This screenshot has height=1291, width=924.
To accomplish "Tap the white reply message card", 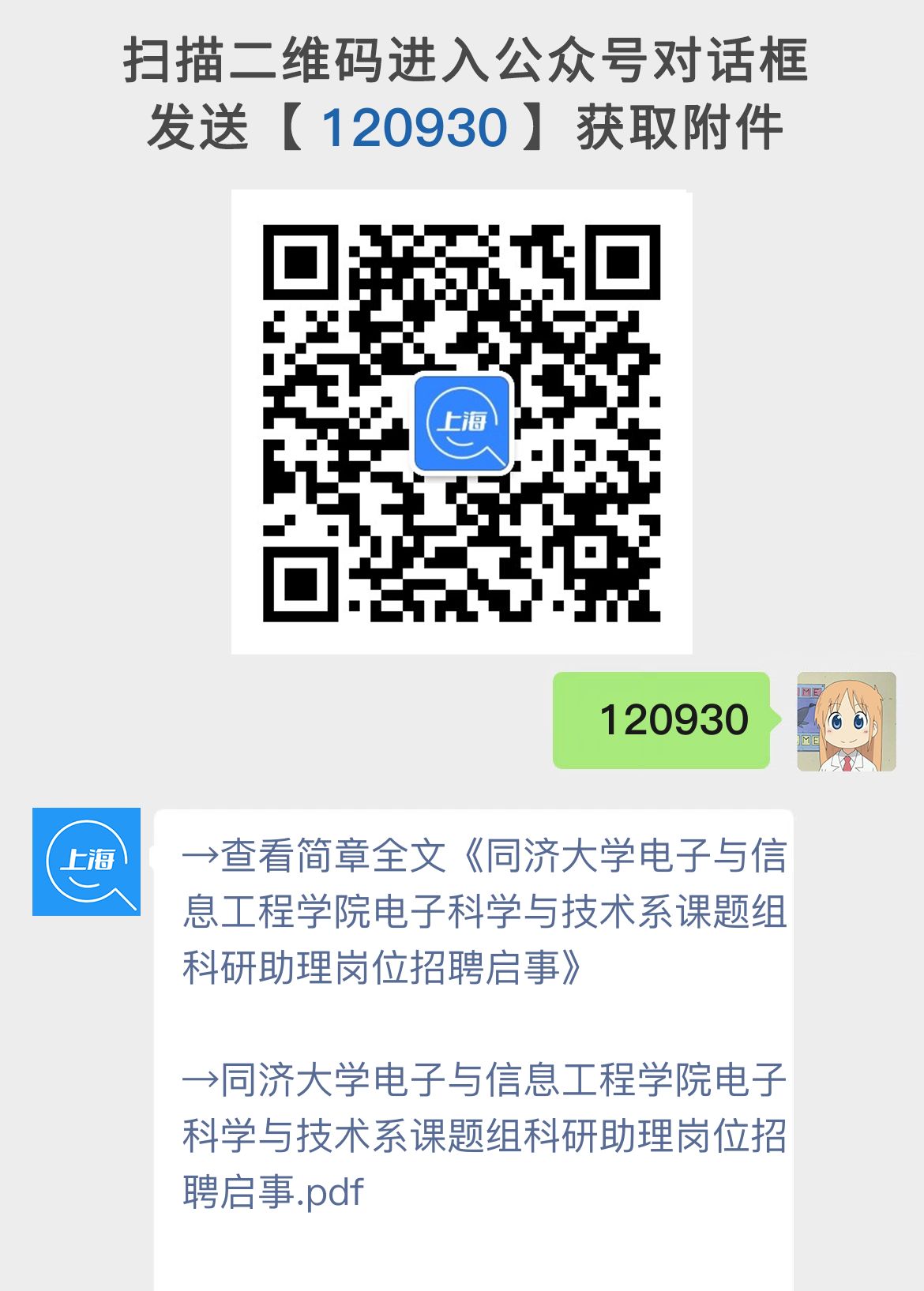I will pos(474,1026).
